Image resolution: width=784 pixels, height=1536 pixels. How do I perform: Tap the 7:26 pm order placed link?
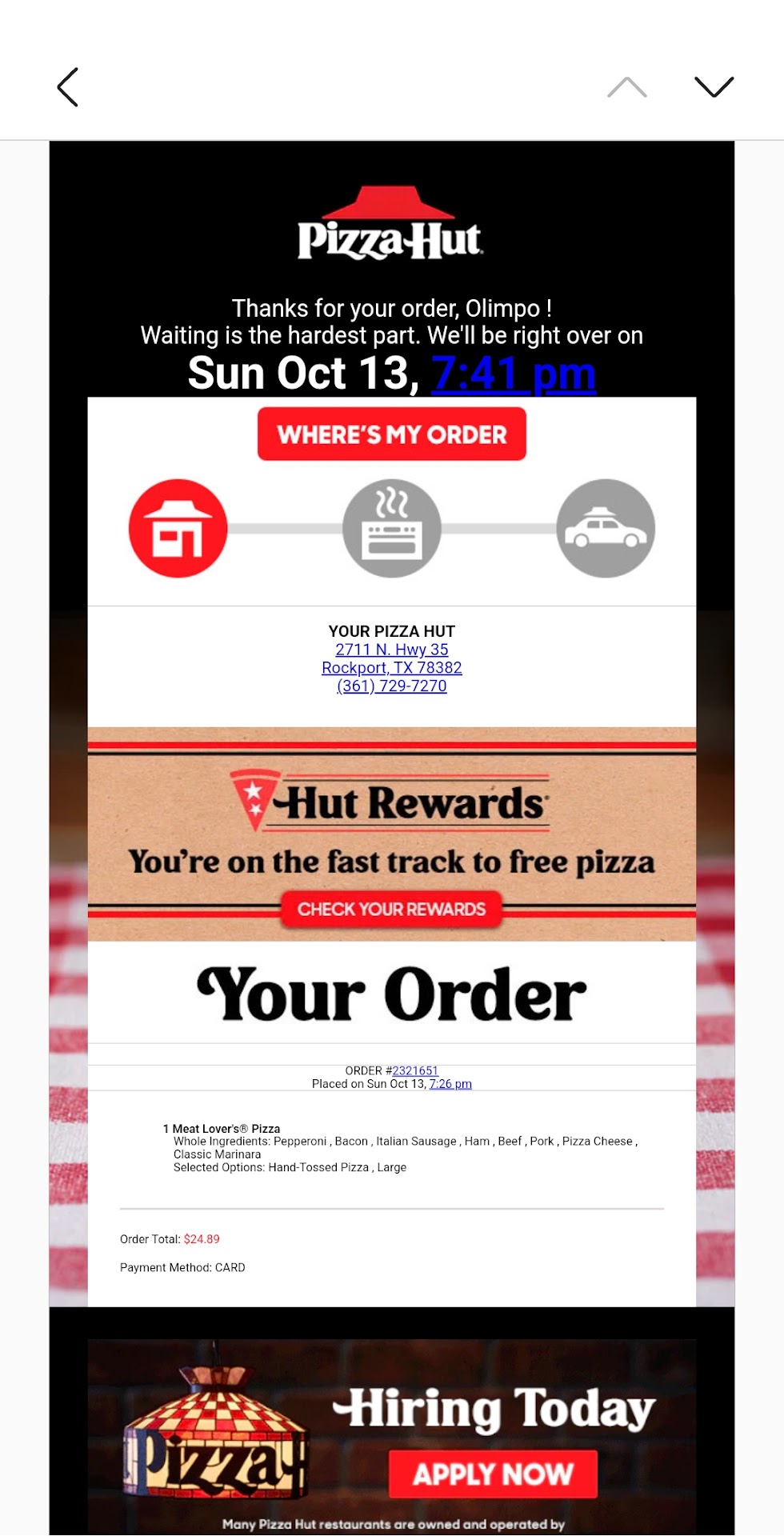point(450,1084)
